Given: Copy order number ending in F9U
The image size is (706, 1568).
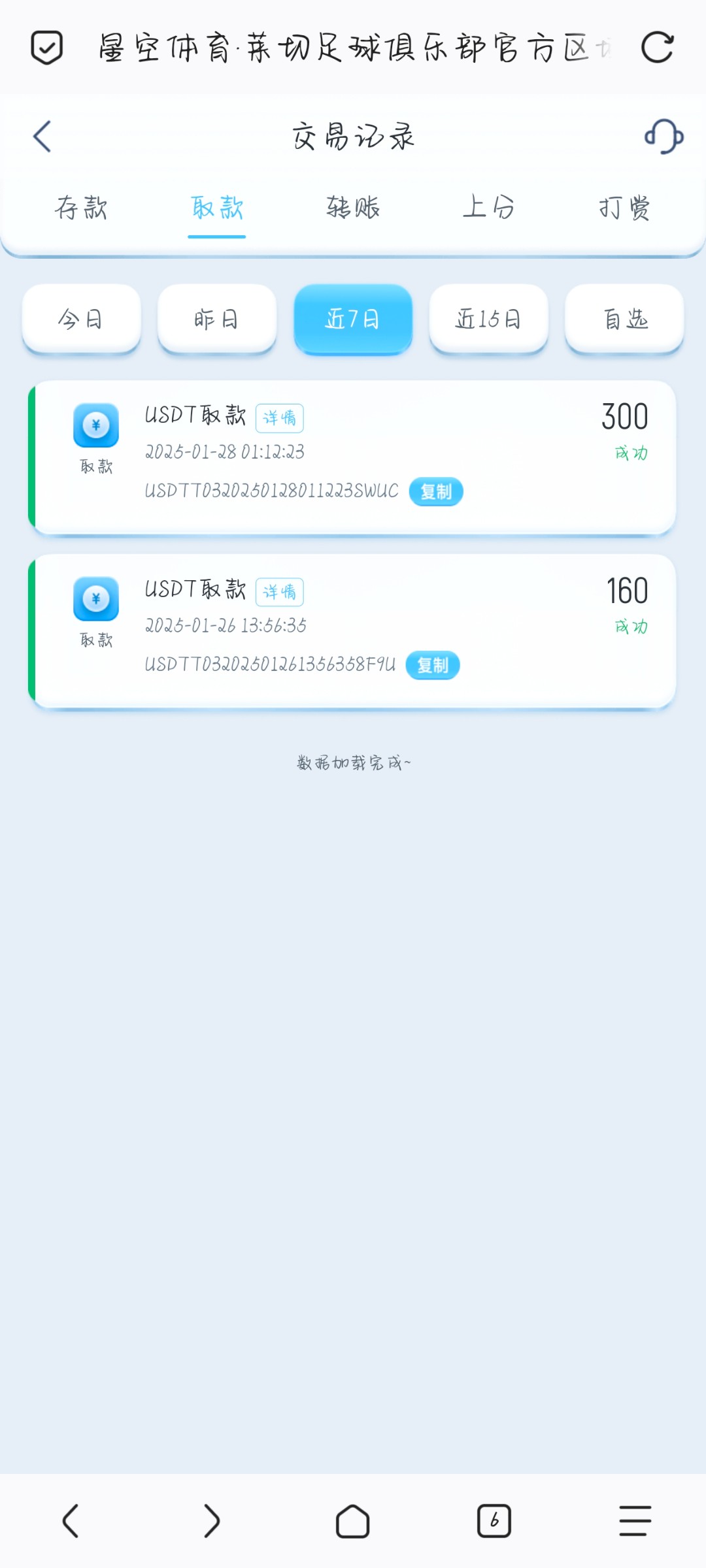Looking at the screenshot, I should 433,665.
